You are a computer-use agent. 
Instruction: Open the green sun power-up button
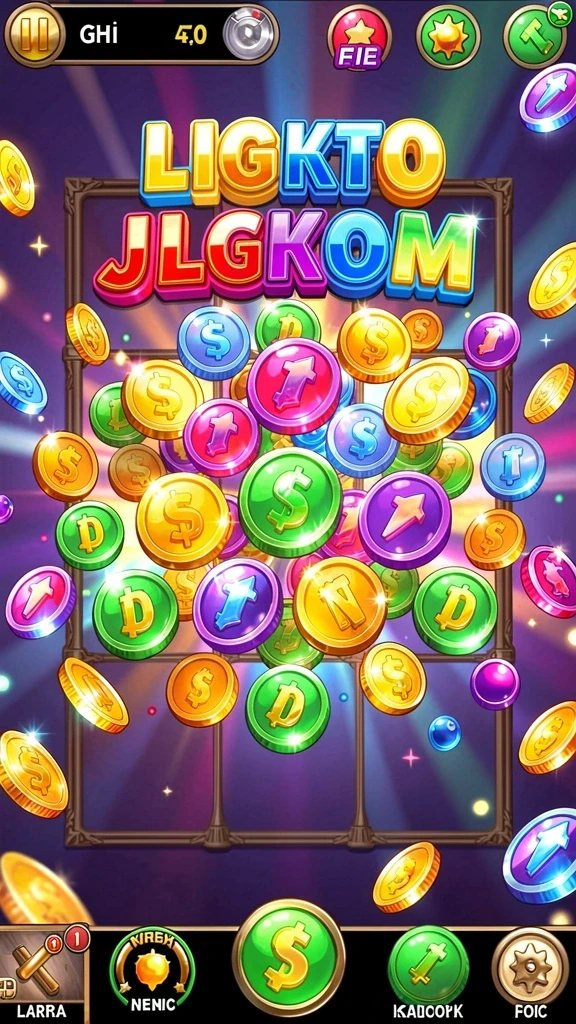coord(448,36)
